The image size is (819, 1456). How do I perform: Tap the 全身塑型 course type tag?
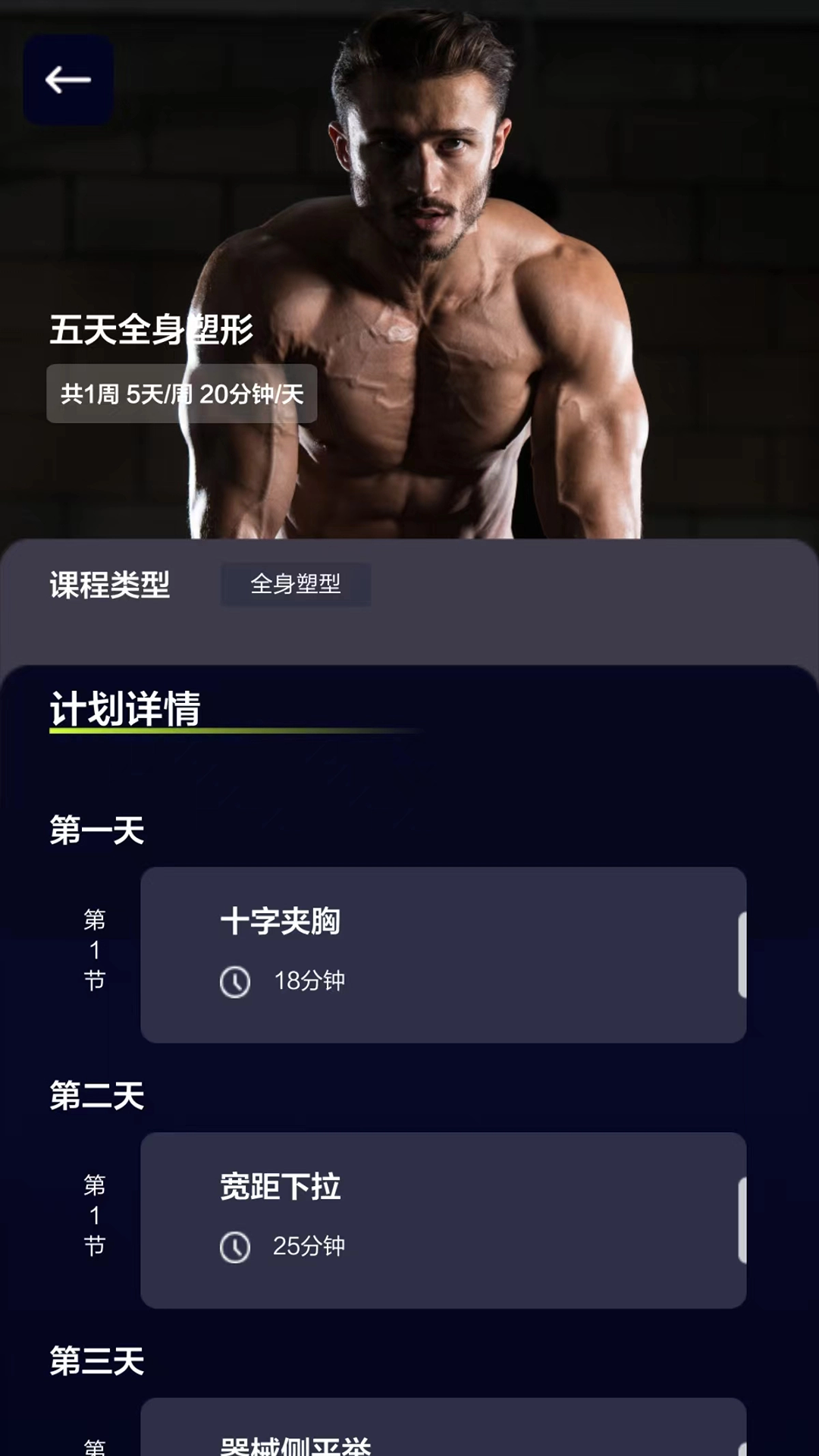point(296,585)
